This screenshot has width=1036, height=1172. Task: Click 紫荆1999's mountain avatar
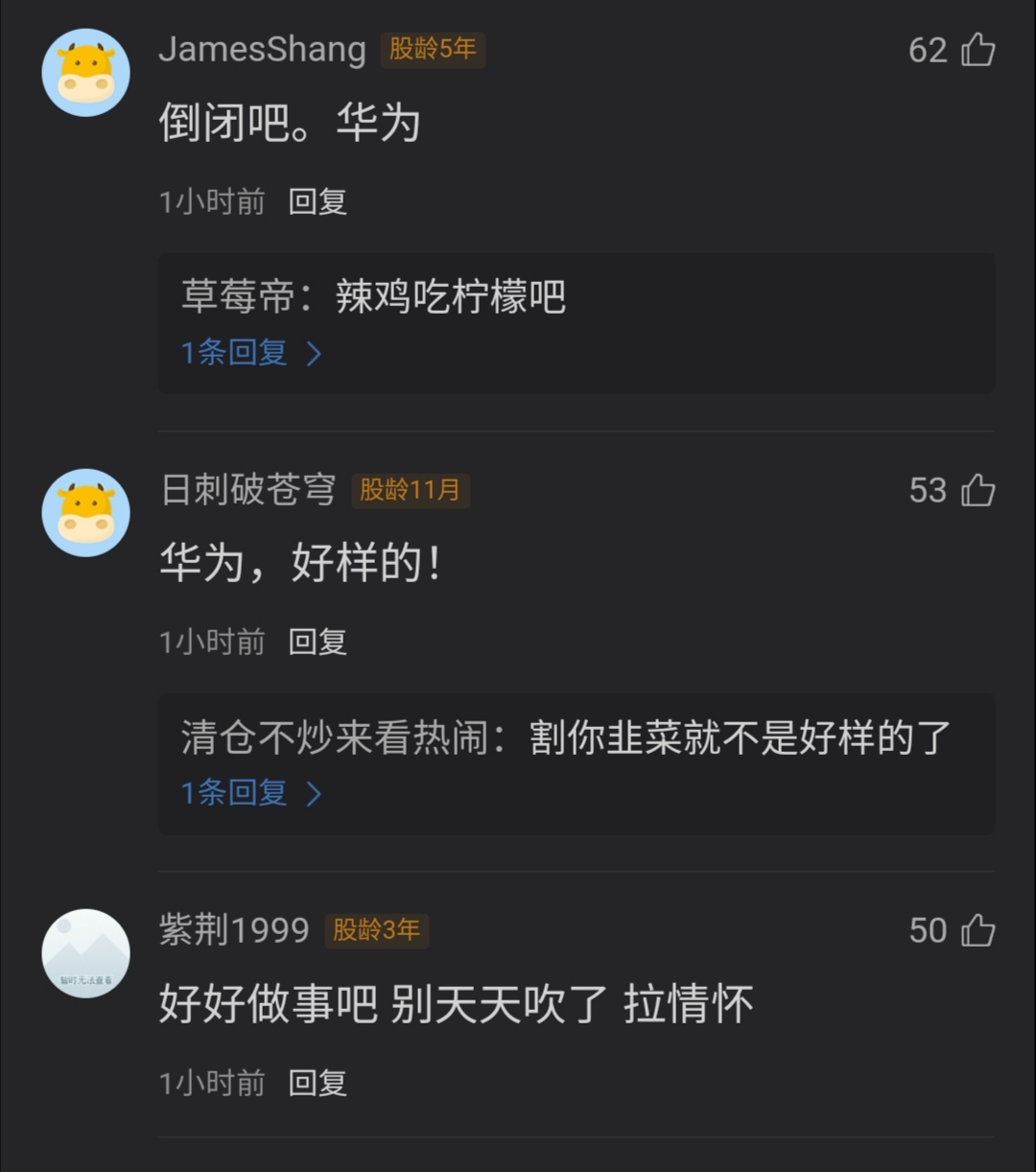tap(86, 952)
